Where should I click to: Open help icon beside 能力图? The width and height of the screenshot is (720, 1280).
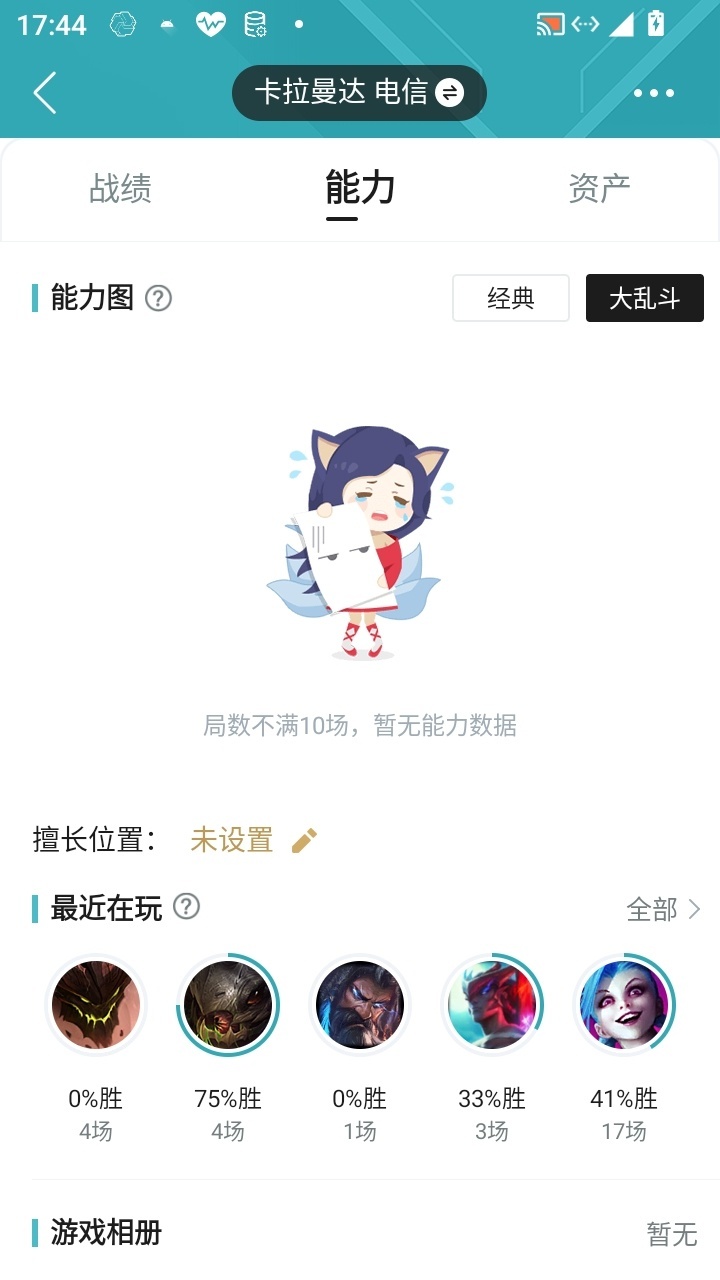(159, 298)
